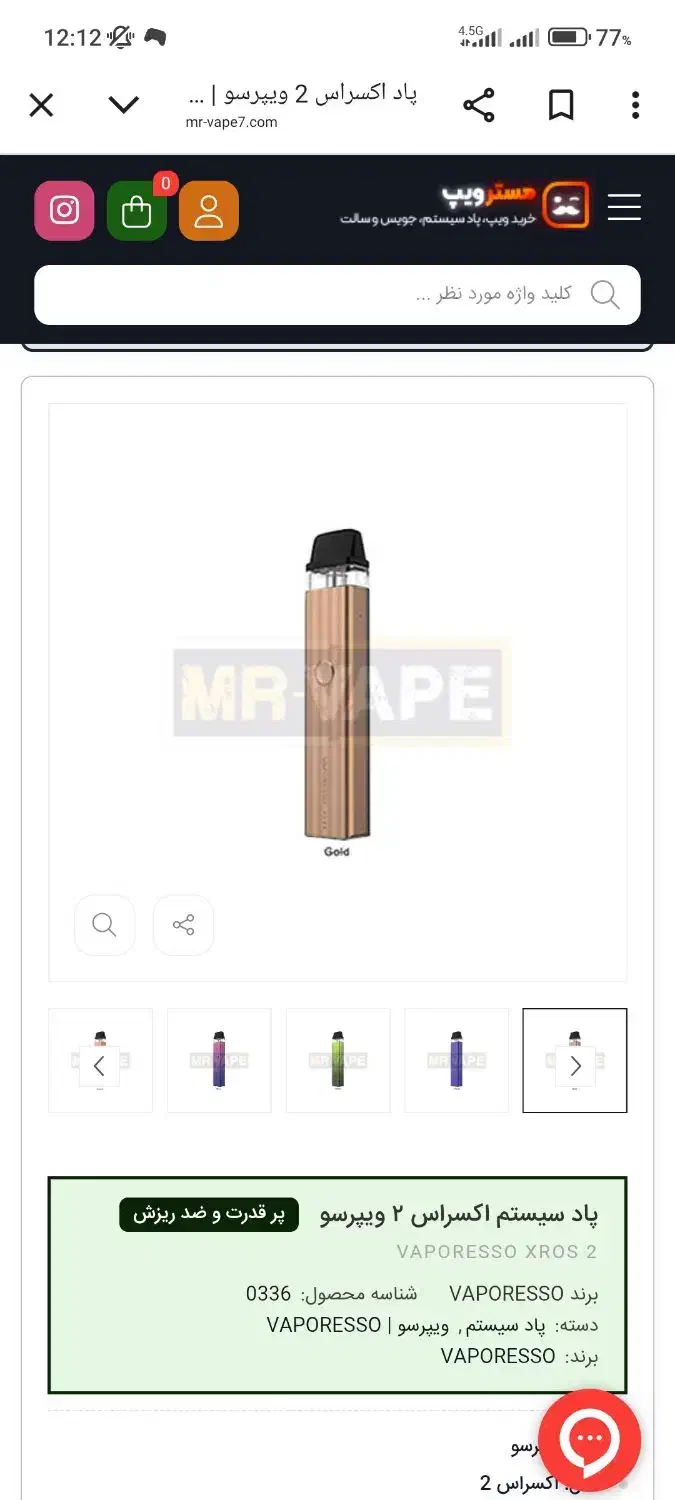675x1500 pixels.
Task: Select the pink-purple device thumbnail
Action: (x=219, y=1060)
